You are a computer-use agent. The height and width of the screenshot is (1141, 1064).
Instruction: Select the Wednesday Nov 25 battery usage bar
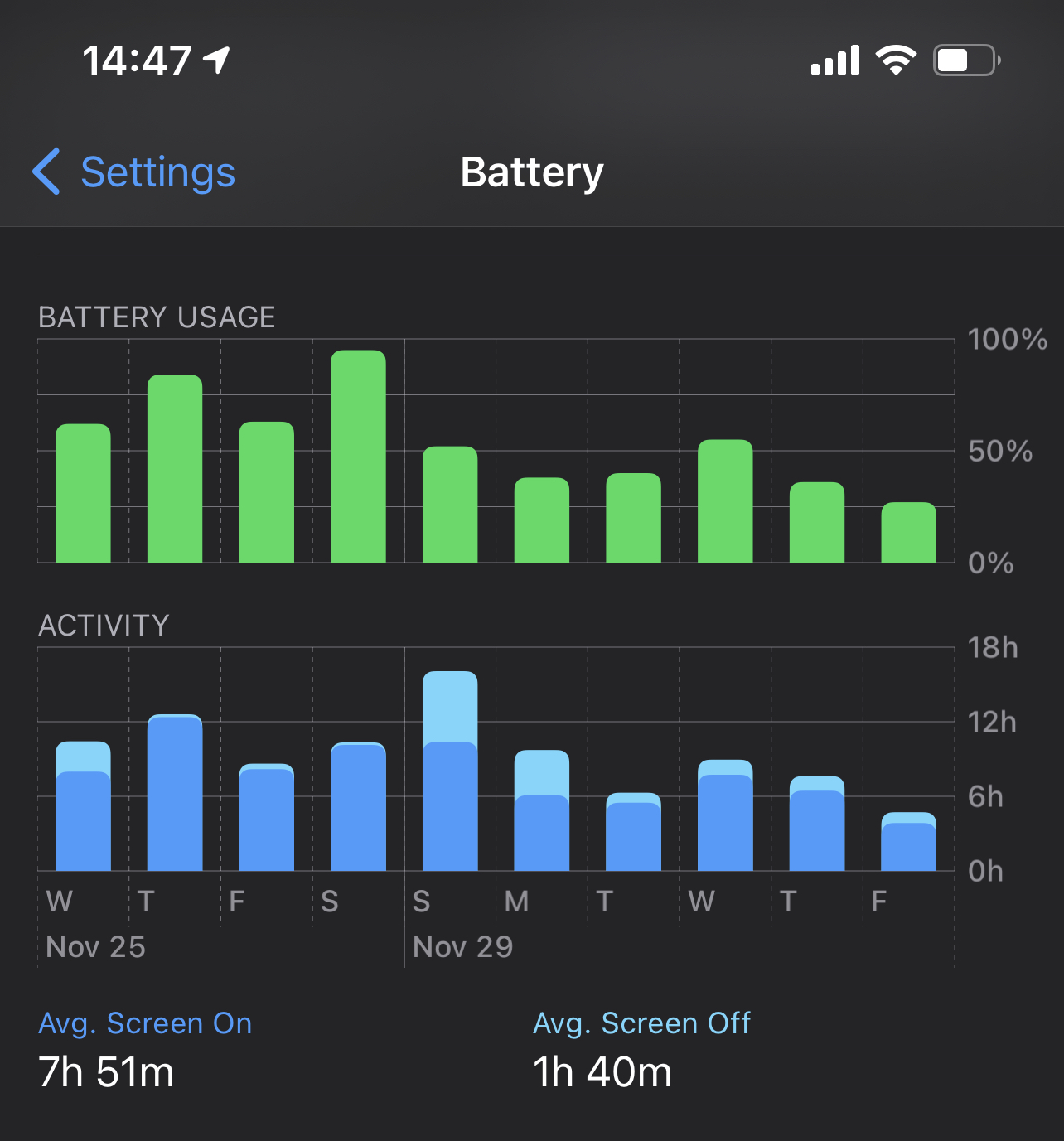click(x=83, y=493)
